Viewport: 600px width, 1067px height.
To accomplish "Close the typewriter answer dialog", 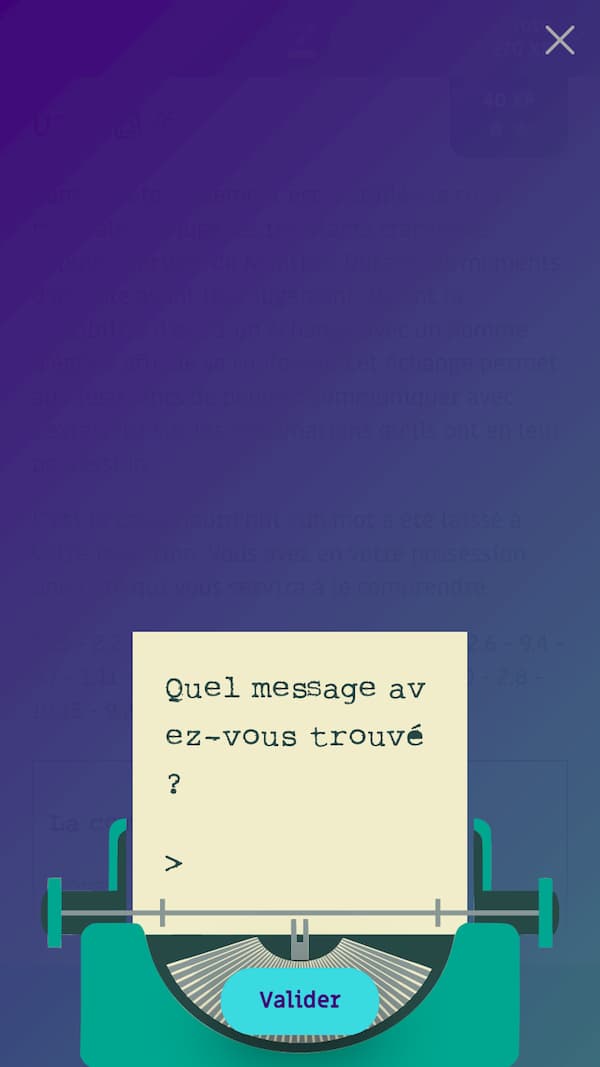I will tap(559, 40).
